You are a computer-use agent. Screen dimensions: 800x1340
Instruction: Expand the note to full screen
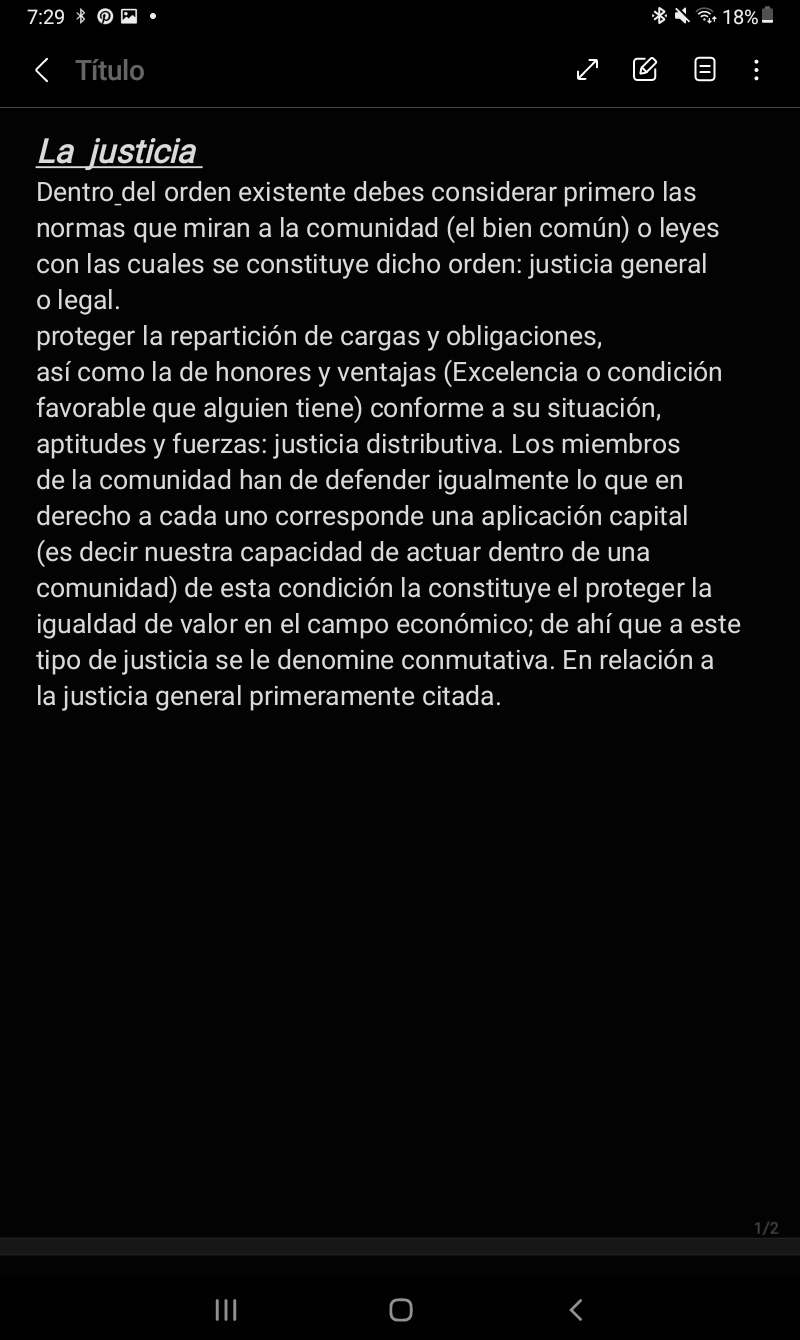coord(588,69)
